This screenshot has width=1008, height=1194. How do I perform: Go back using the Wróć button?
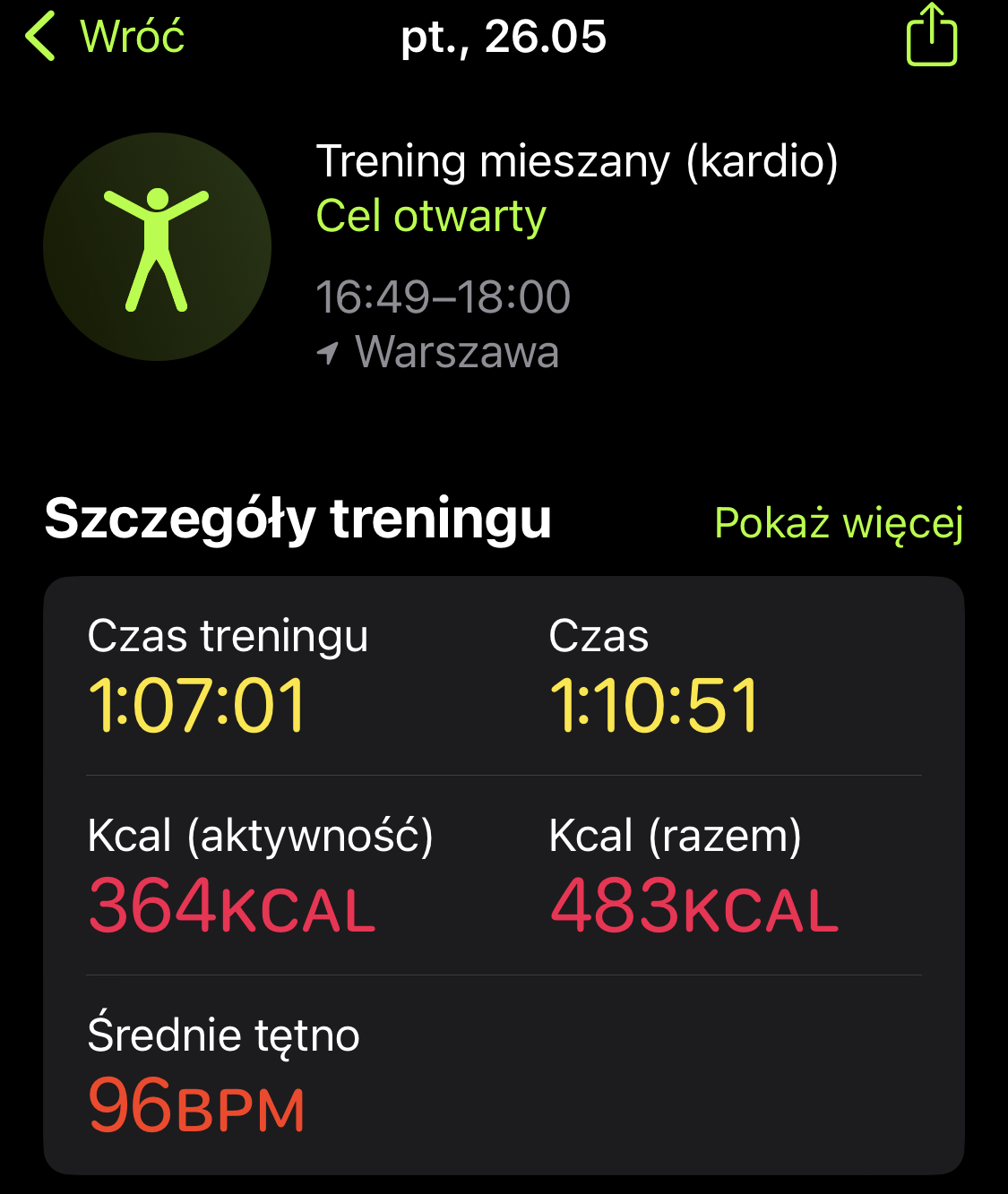click(106, 37)
